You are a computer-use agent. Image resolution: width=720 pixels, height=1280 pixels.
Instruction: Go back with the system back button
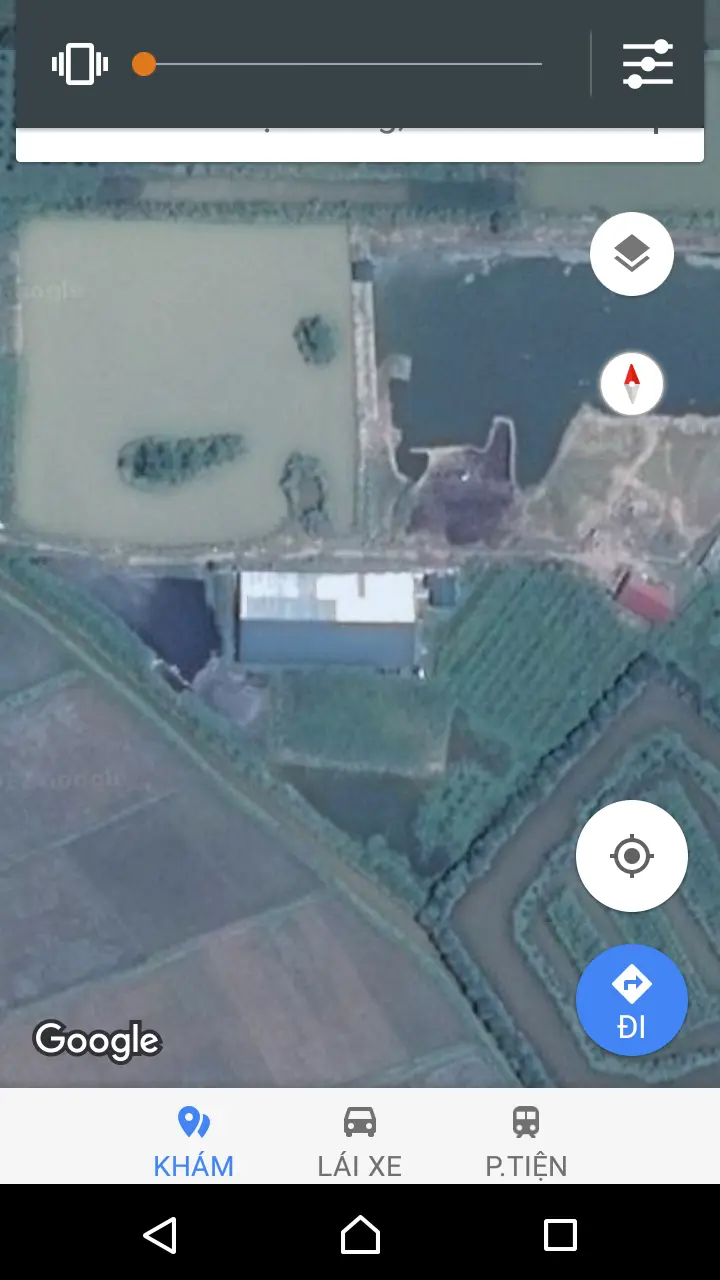[x=160, y=1235]
